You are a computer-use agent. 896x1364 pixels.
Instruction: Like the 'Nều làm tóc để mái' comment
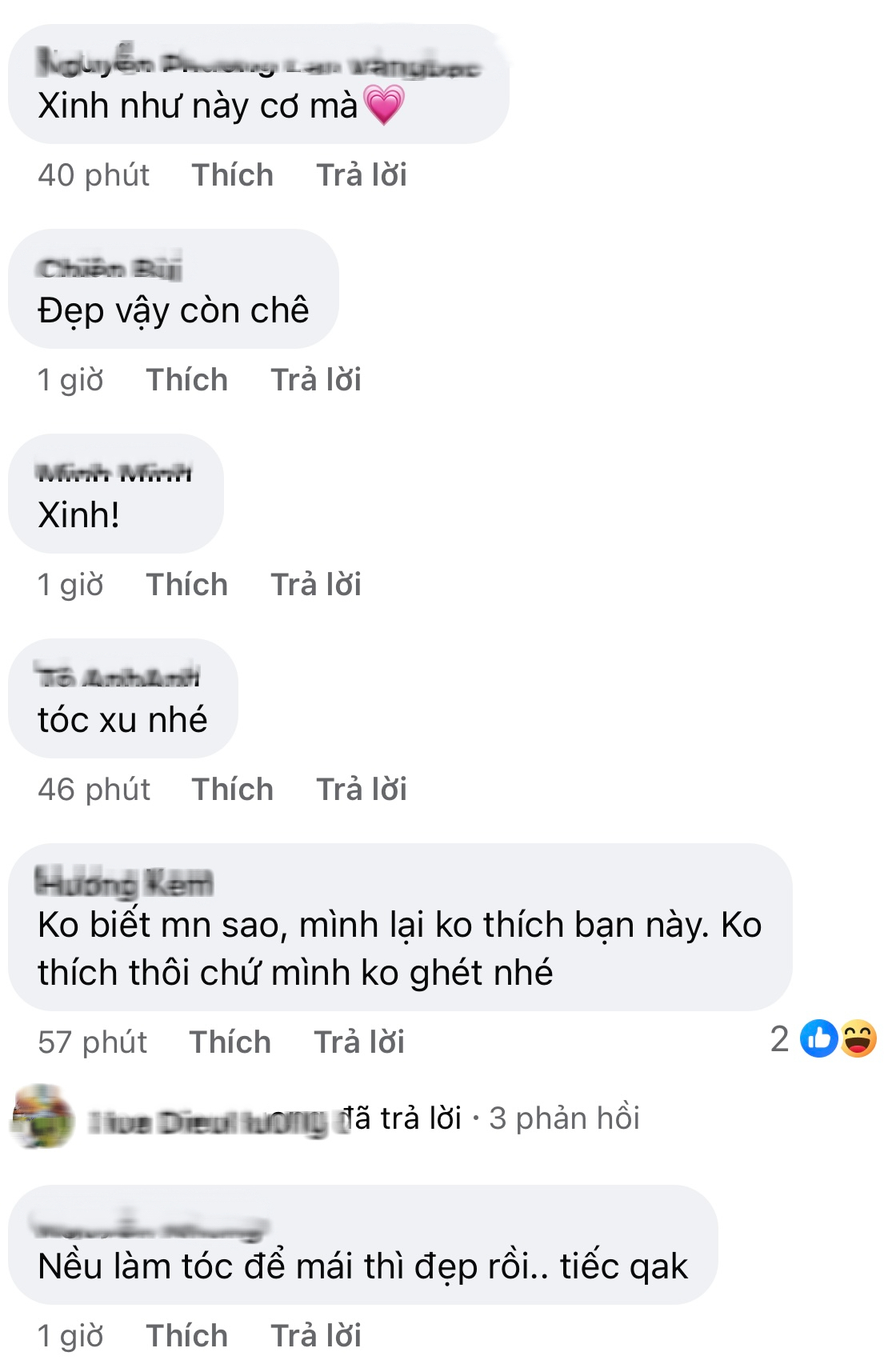[186, 1336]
